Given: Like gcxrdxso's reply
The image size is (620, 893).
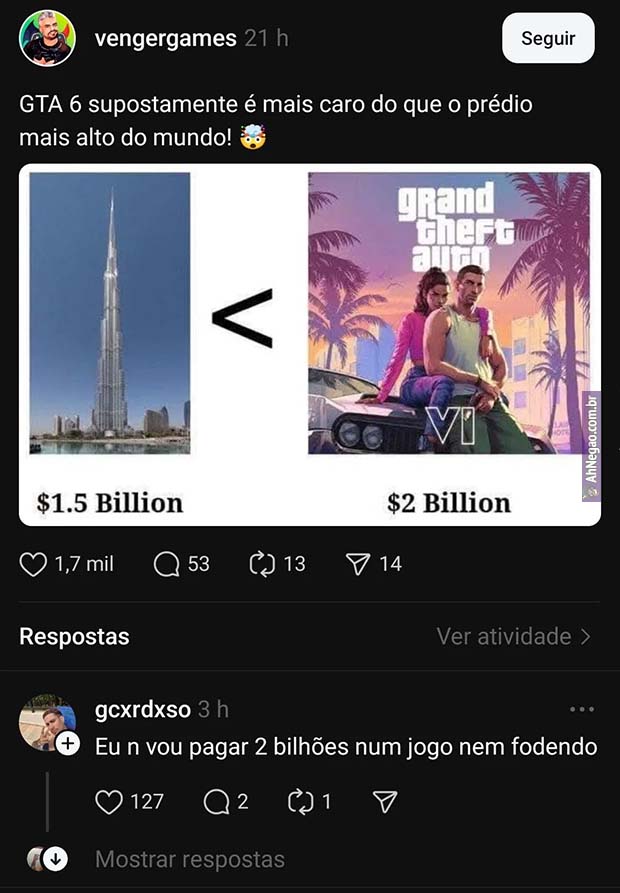Looking at the screenshot, I should [109, 801].
